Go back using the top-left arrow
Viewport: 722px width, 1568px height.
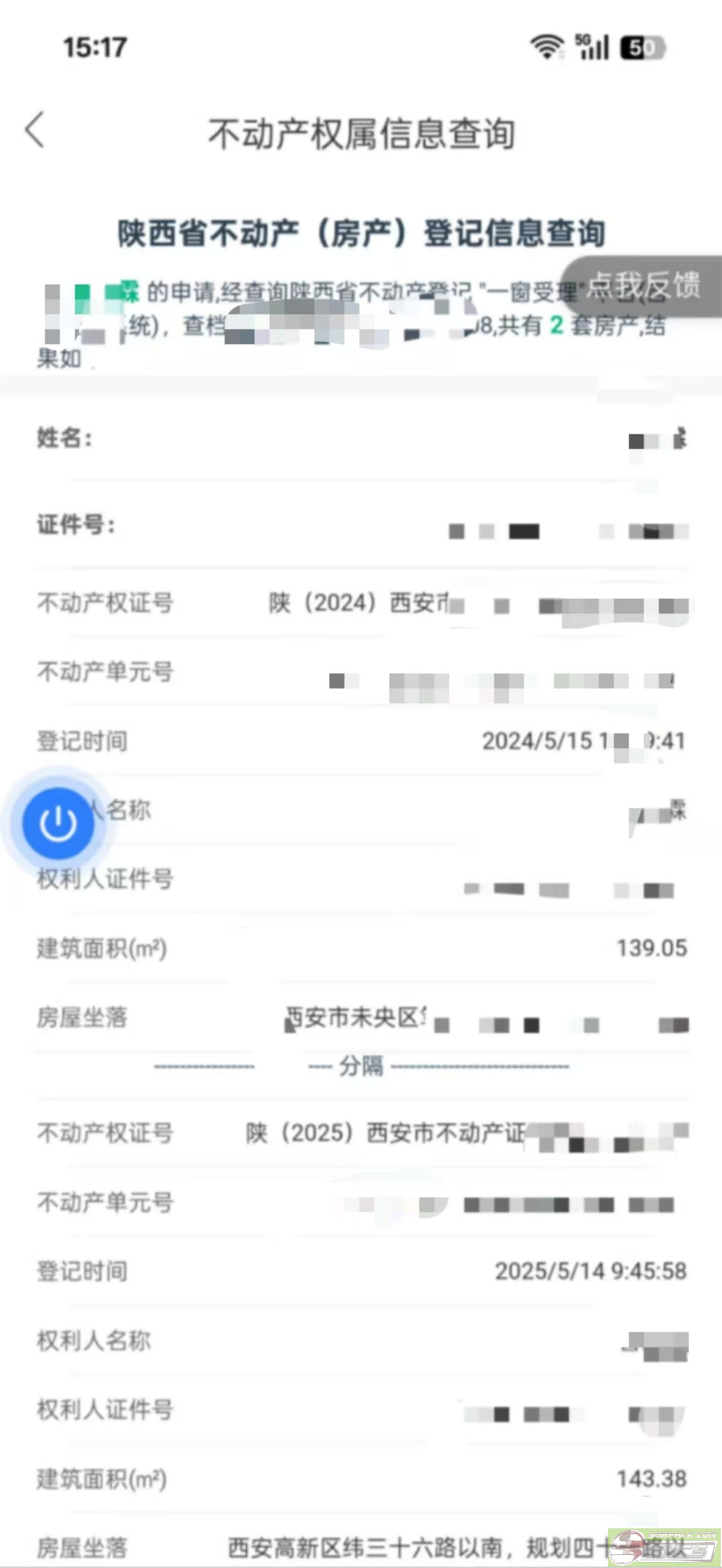pyautogui.click(x=34, y=129)
